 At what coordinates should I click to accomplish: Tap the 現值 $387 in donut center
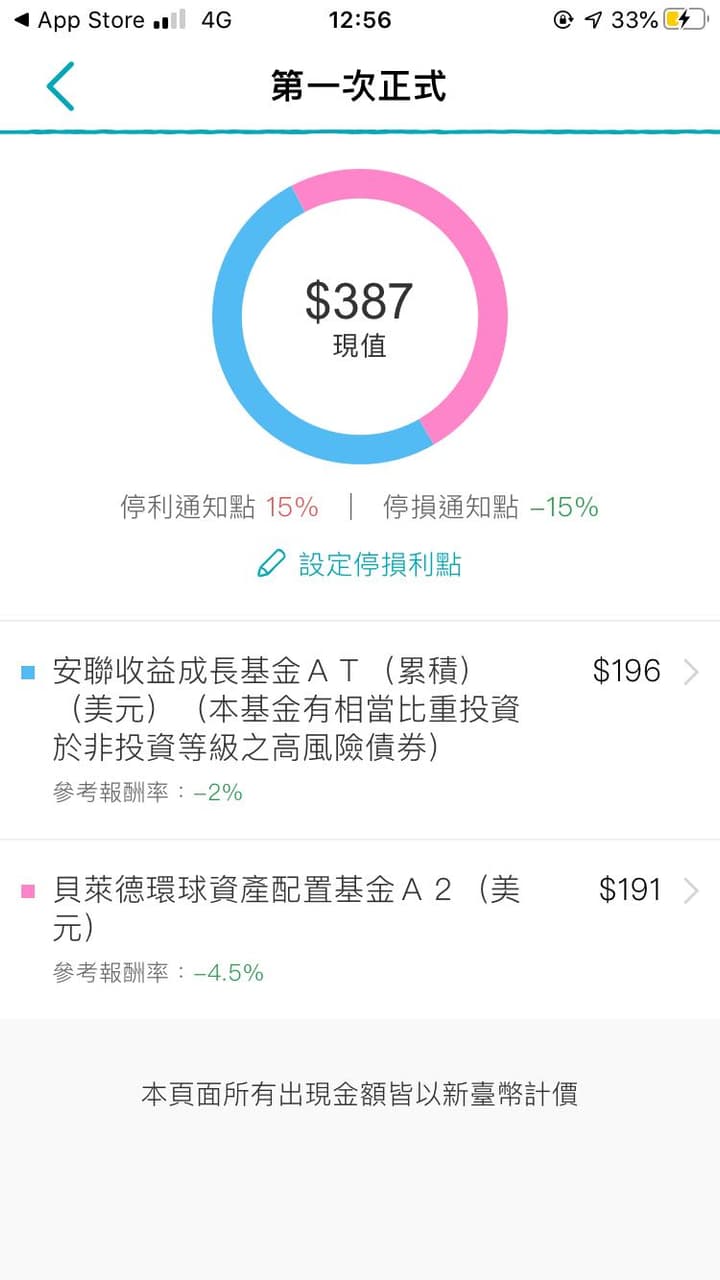tap(360, 303)
